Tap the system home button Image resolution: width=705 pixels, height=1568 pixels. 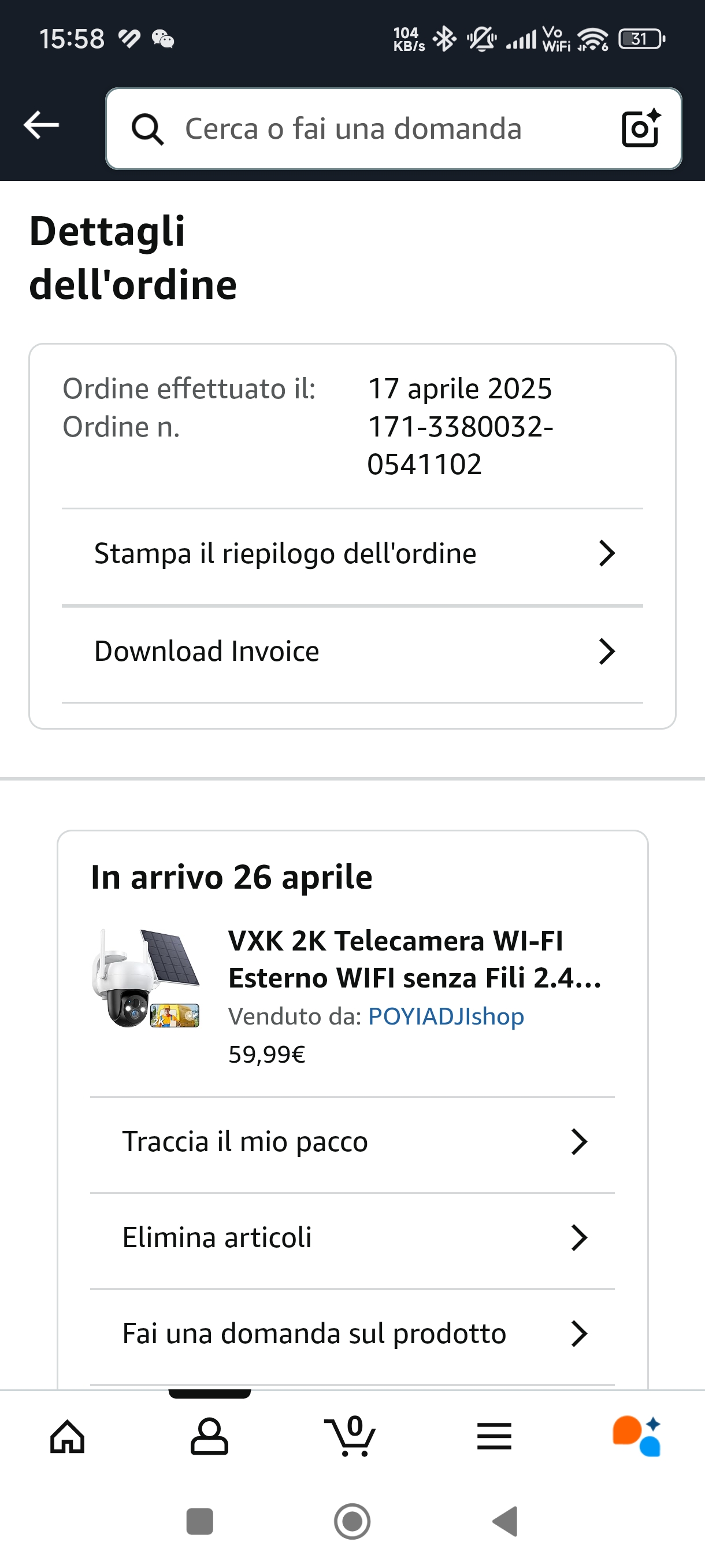tap(352, 1521)
